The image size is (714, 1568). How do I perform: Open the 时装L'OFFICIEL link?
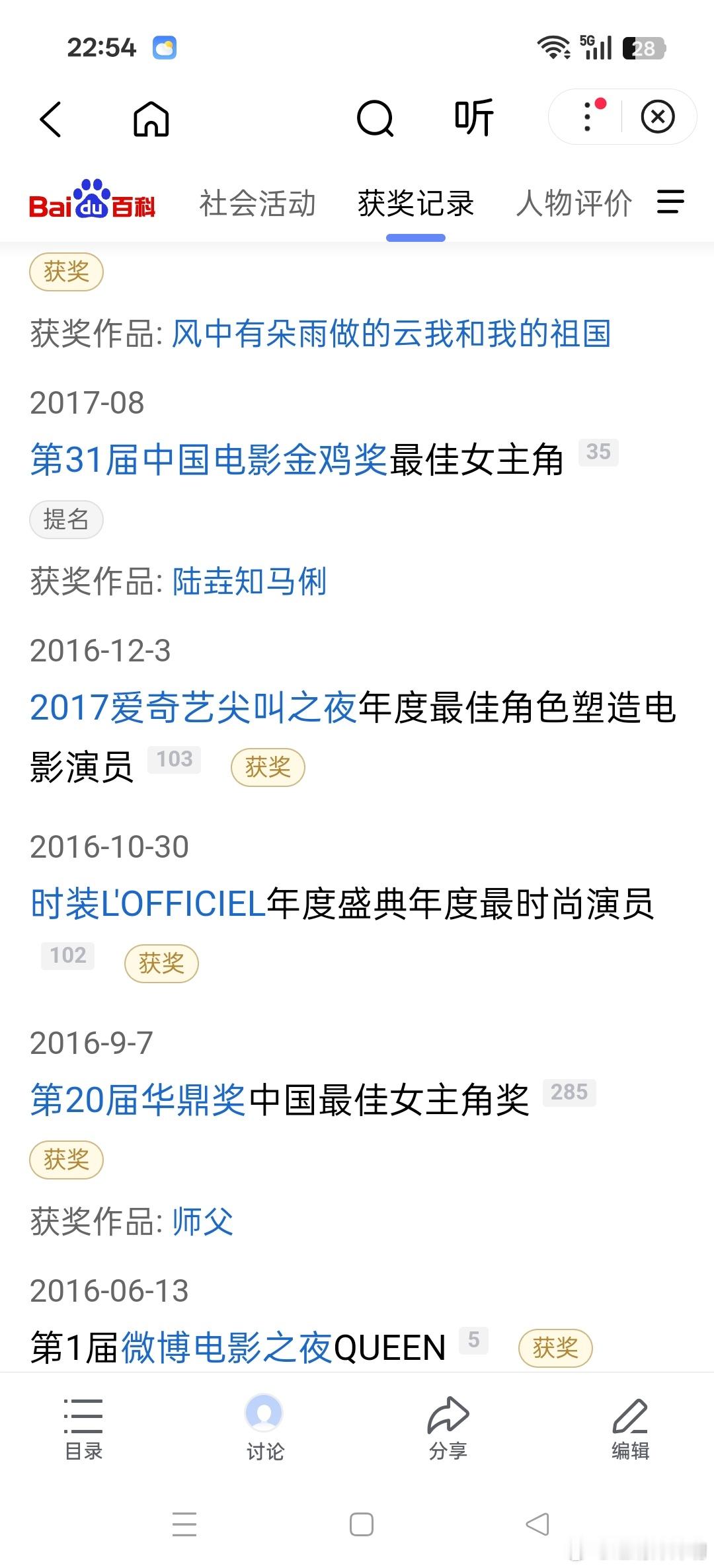(148, 903)
